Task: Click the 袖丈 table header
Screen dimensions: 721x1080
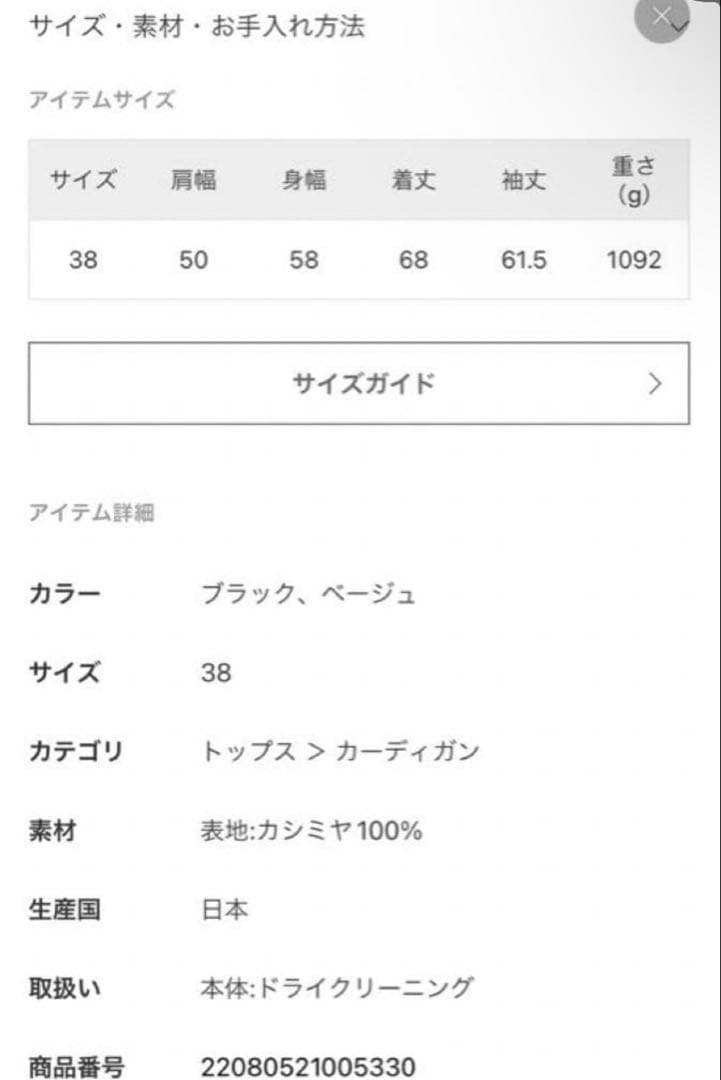Action: [520, 181]
